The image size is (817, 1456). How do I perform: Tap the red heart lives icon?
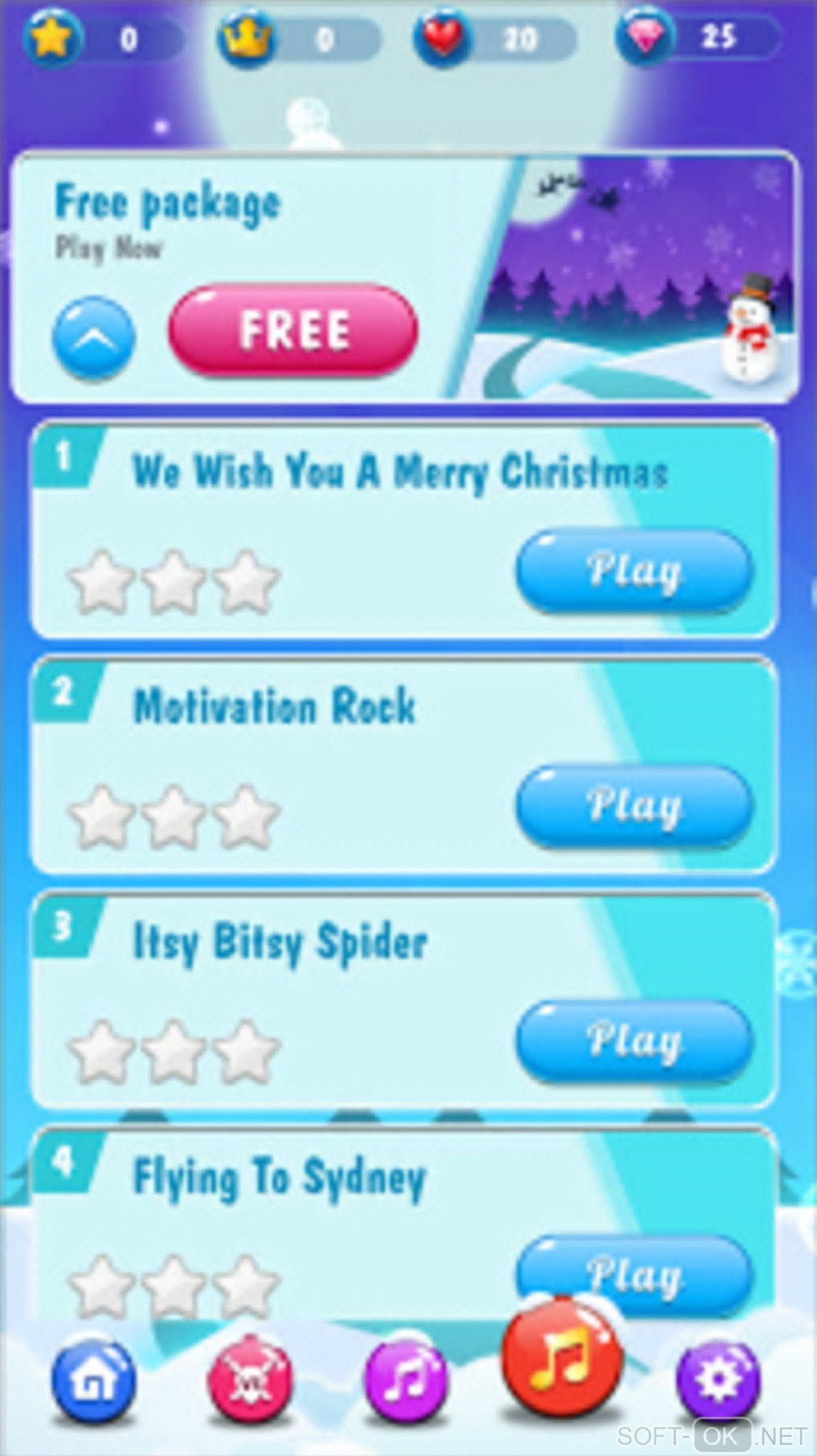click(443, 38)
